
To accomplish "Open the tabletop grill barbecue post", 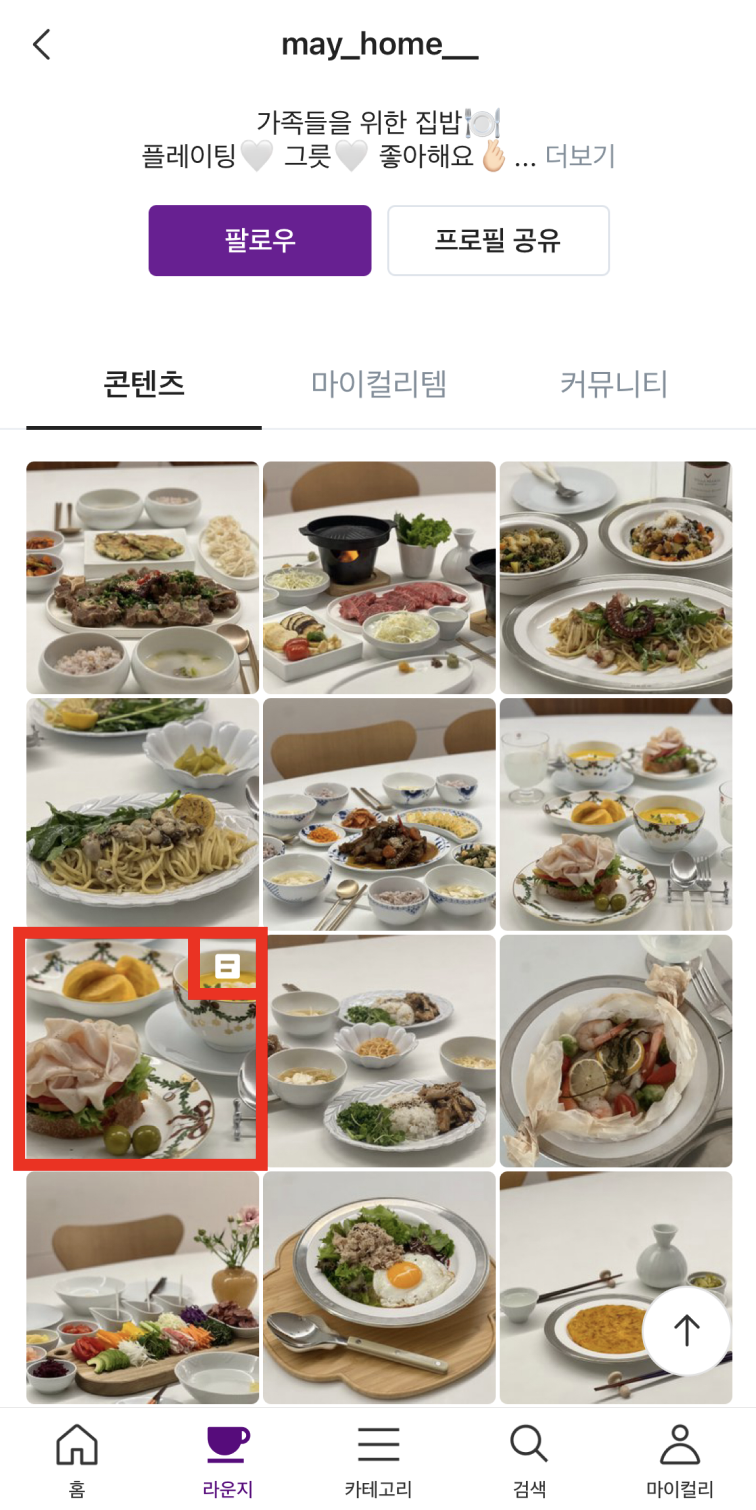I will click(x=378, y=577).
